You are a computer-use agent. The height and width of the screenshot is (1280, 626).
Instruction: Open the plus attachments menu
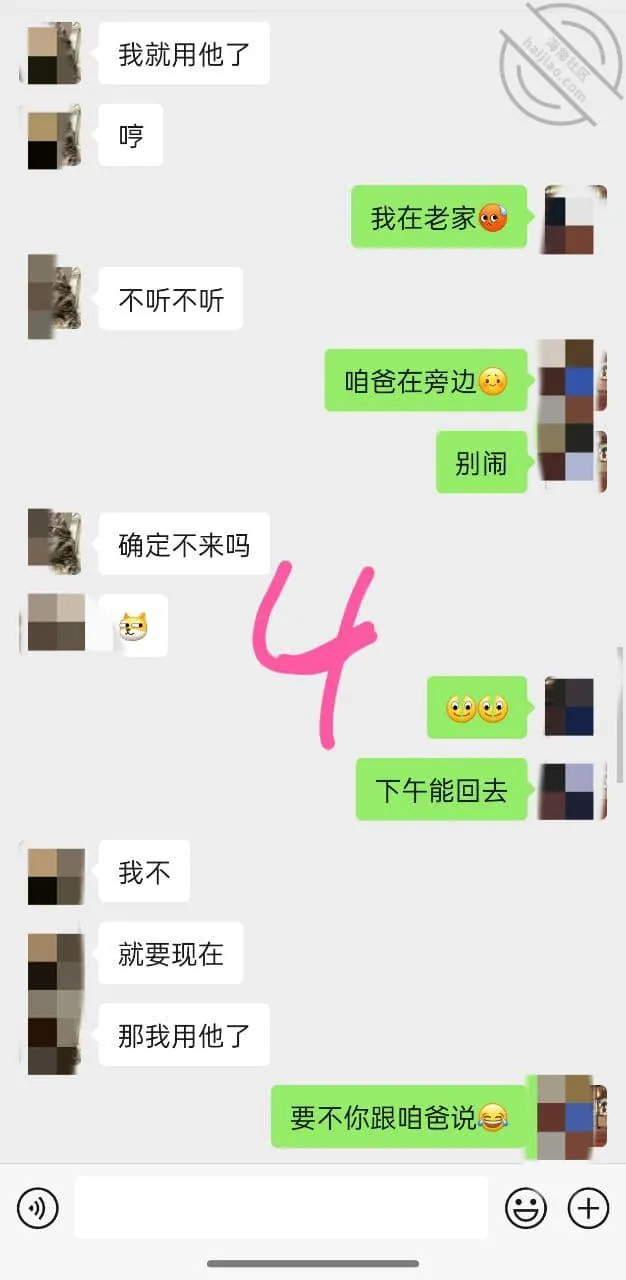click(588, 1208)
